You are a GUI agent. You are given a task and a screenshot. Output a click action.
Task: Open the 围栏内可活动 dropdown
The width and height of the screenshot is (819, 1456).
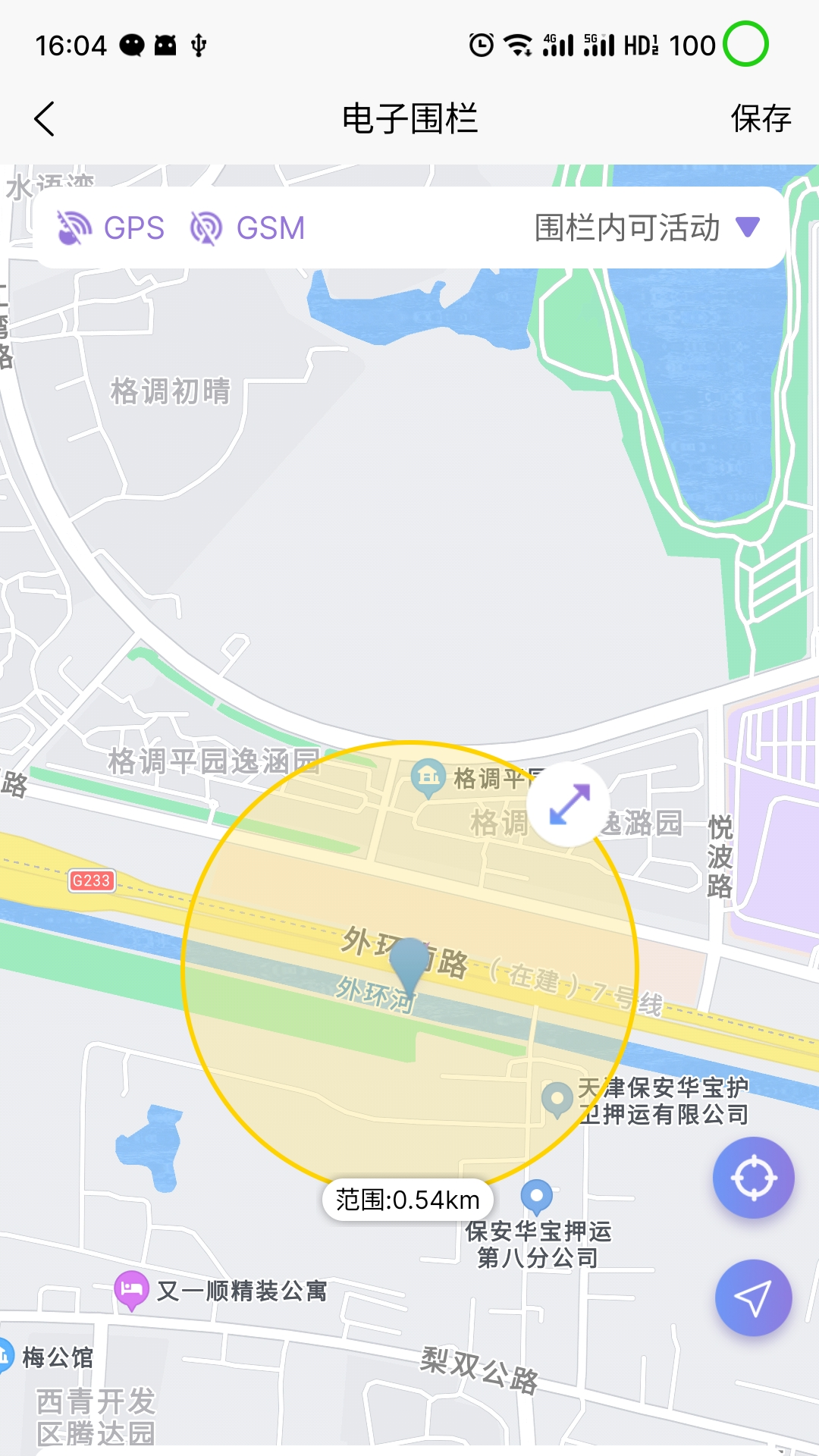633,227
